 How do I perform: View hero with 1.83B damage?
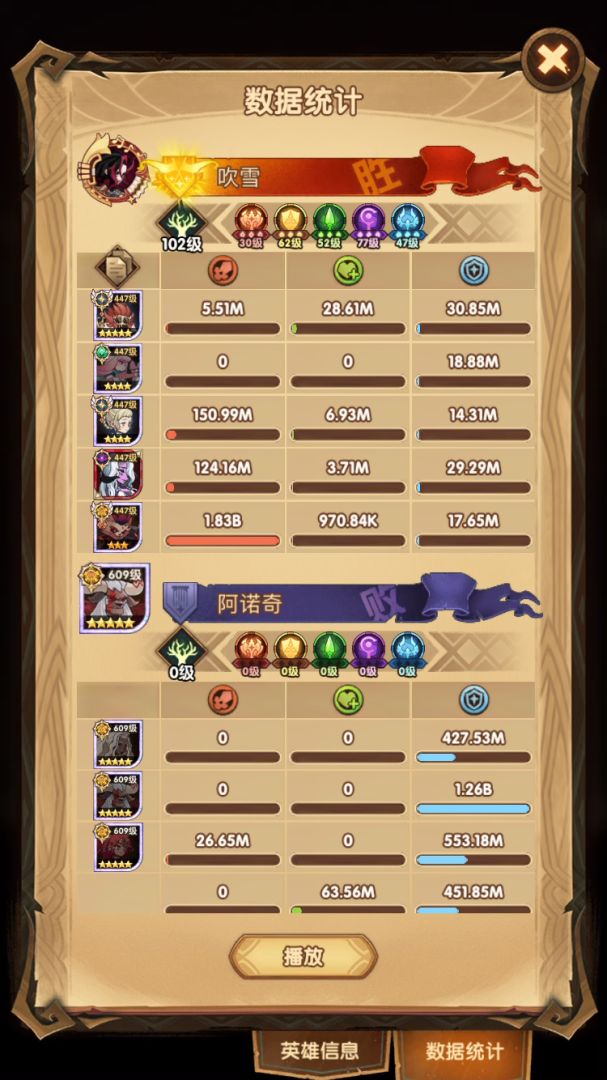point(118,527)
